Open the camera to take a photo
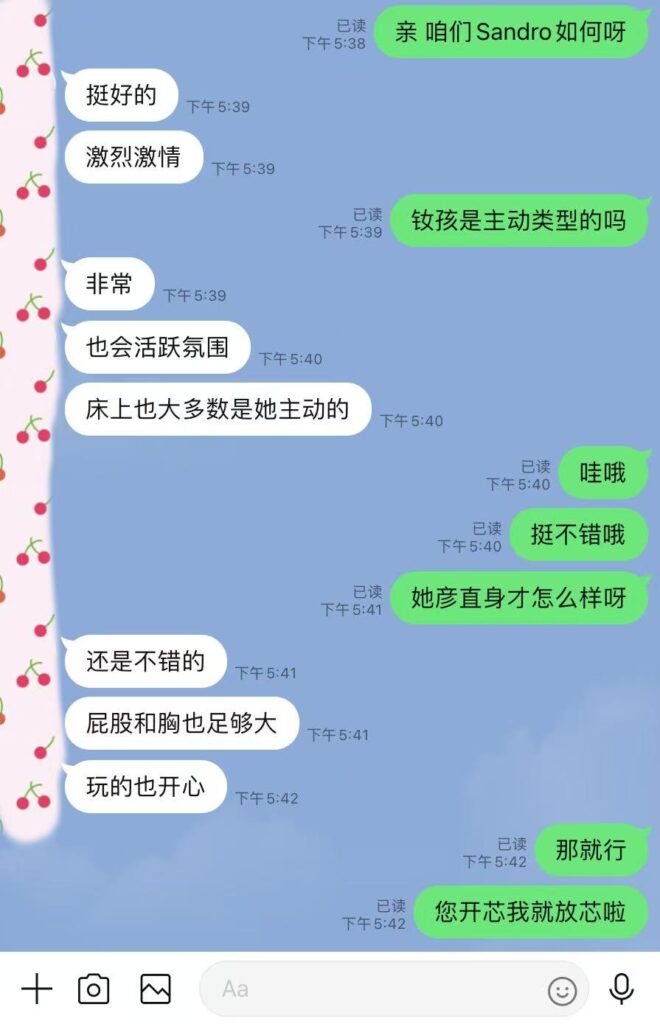Viewport: 660px width, 1024px height. (94, 989)
